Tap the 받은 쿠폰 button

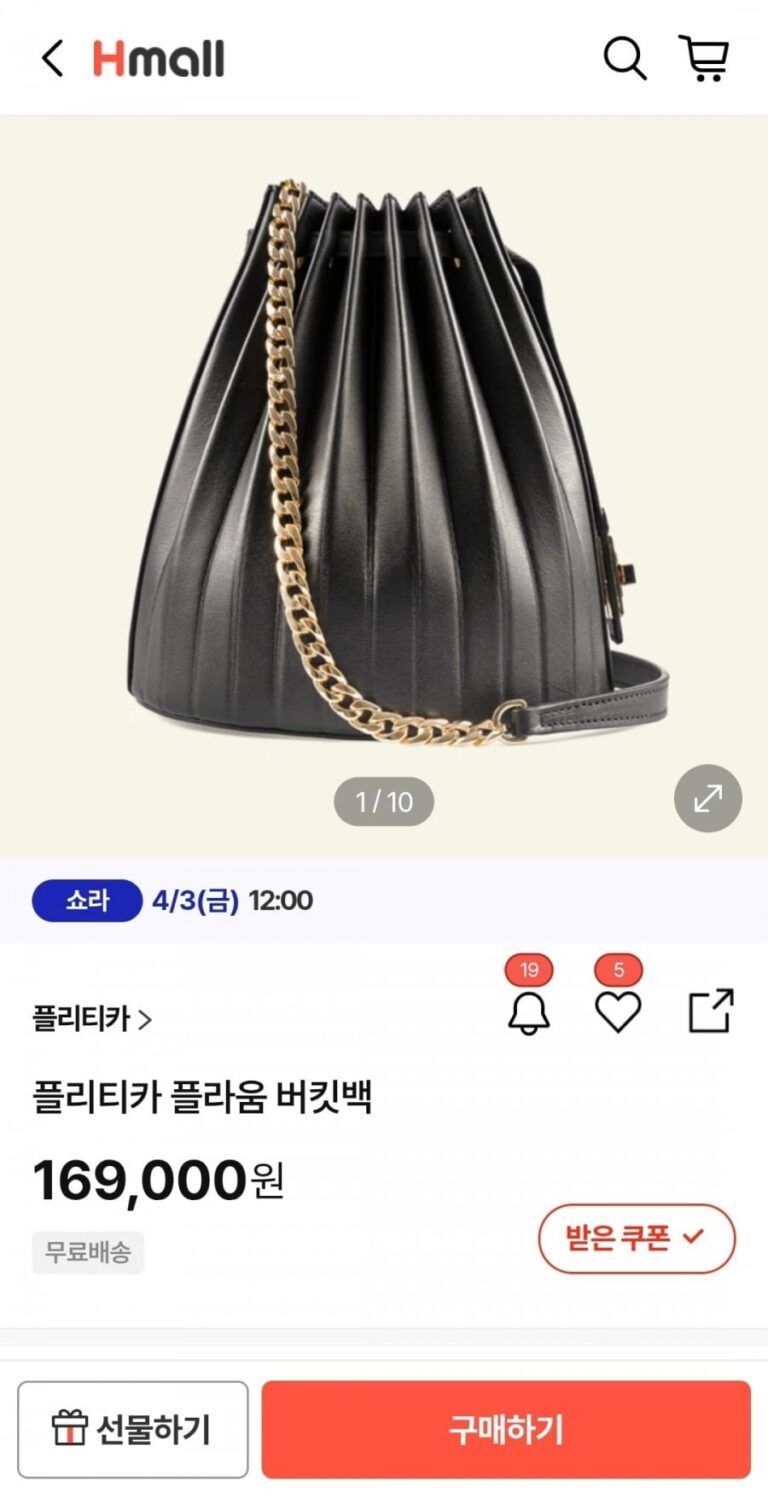636,1238
